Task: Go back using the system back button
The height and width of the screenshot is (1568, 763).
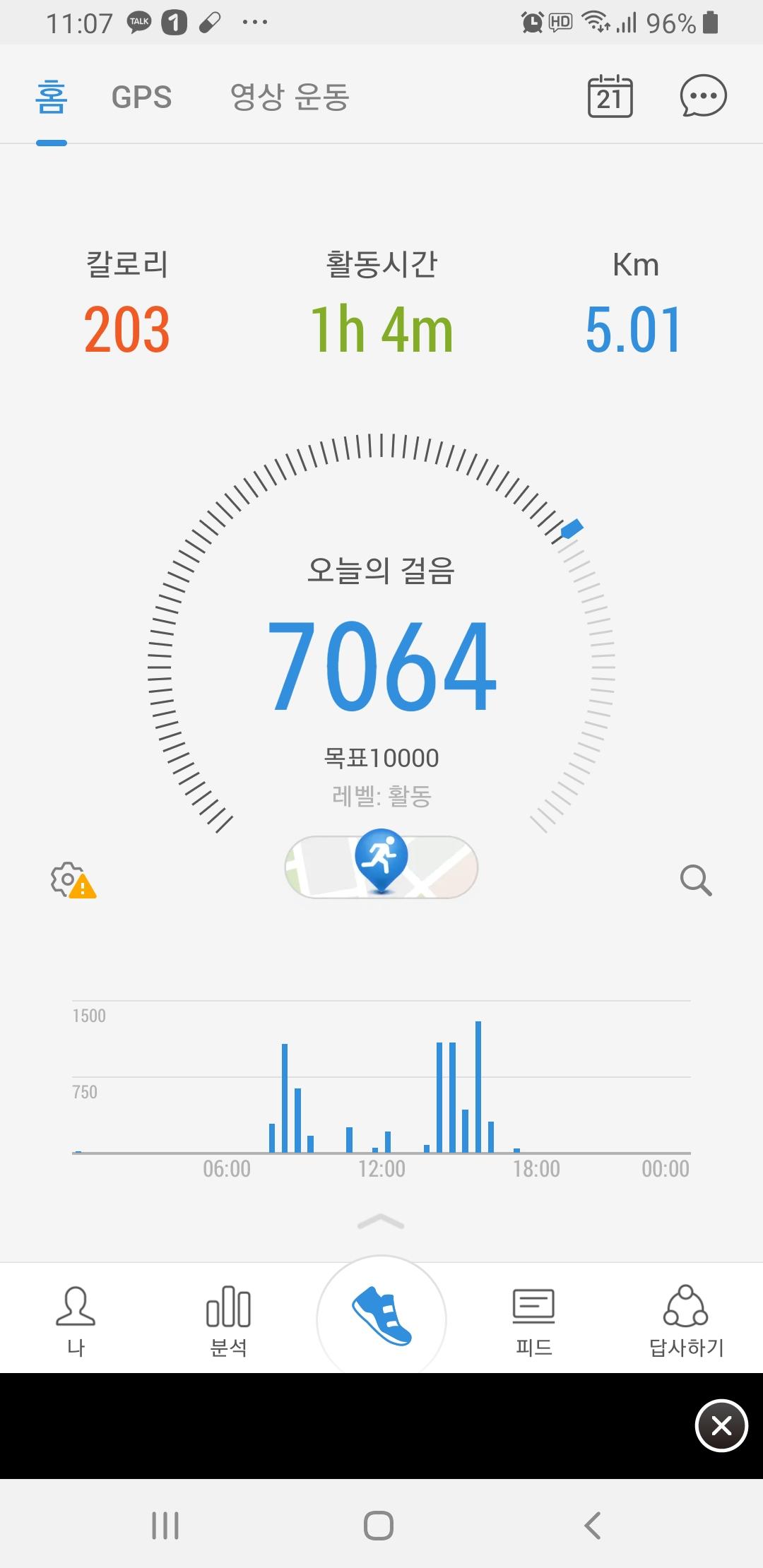Action: 593,1526
